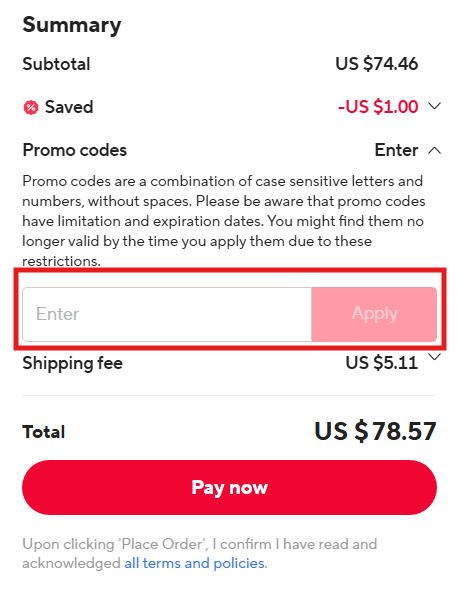Collapse the Promo codes section

pos(435,151)
